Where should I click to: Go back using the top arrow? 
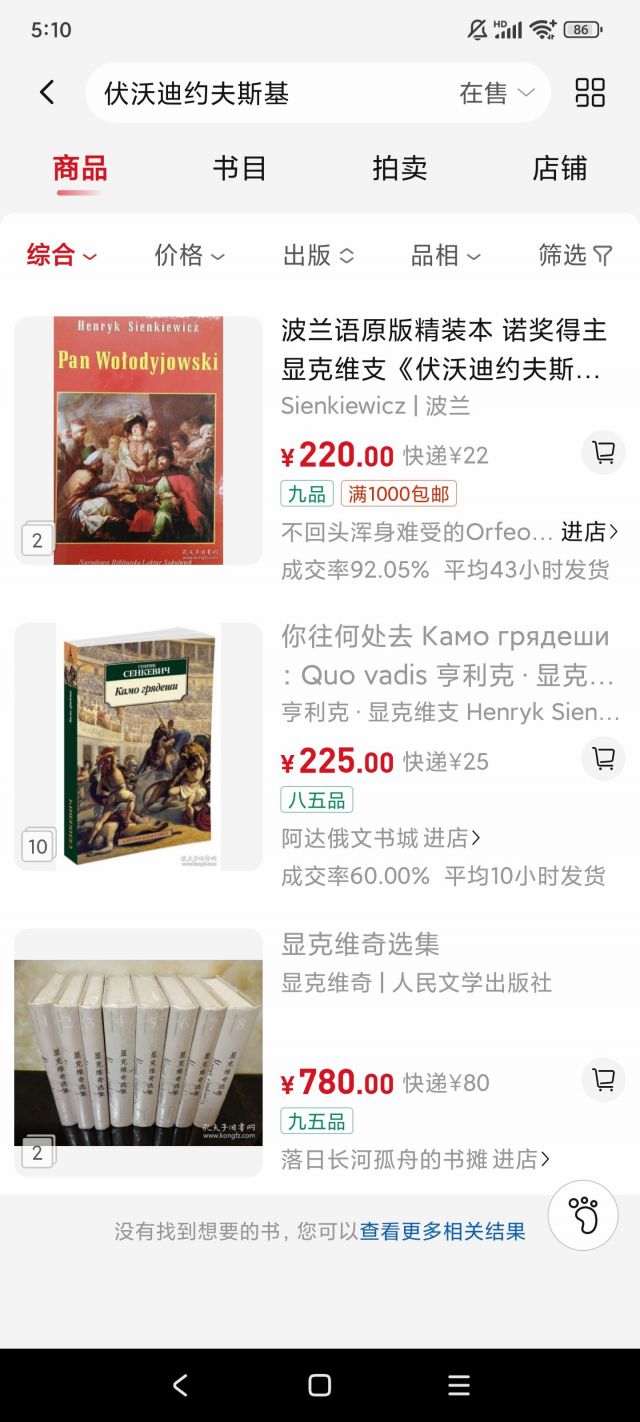46,93
